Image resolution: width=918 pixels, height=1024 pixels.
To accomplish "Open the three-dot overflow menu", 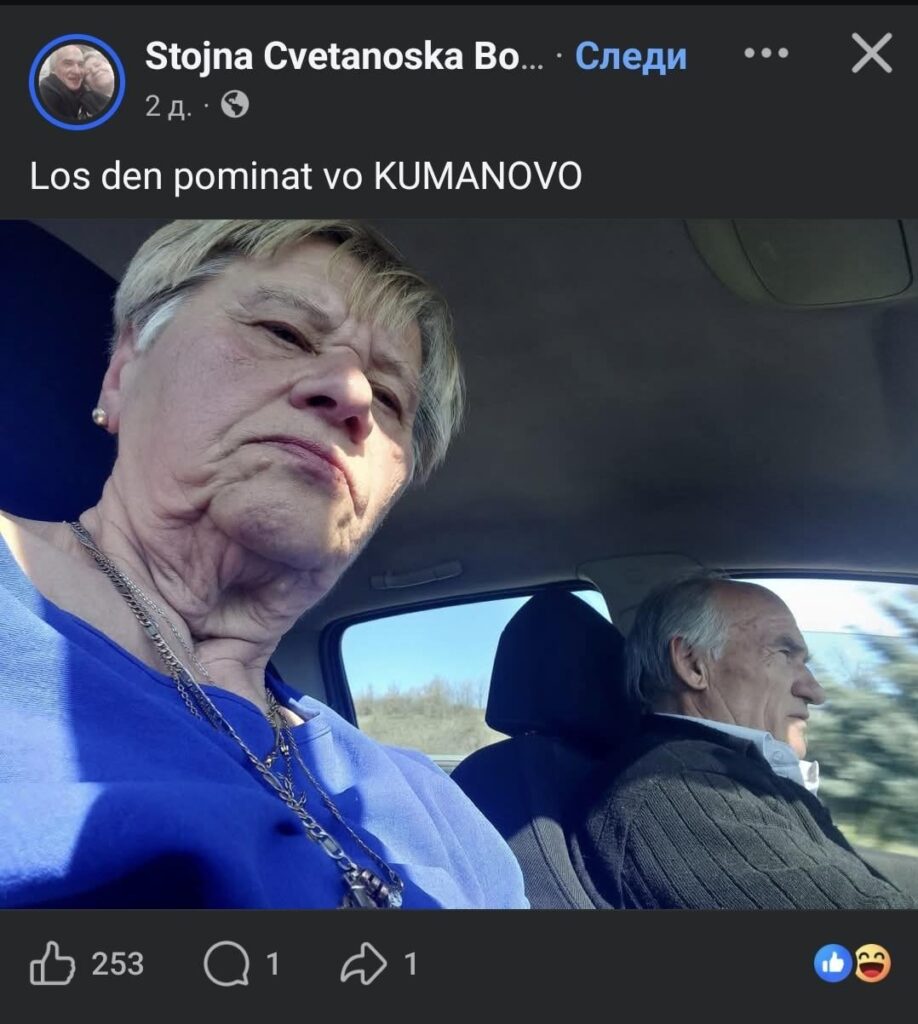I will pos(766,53).
